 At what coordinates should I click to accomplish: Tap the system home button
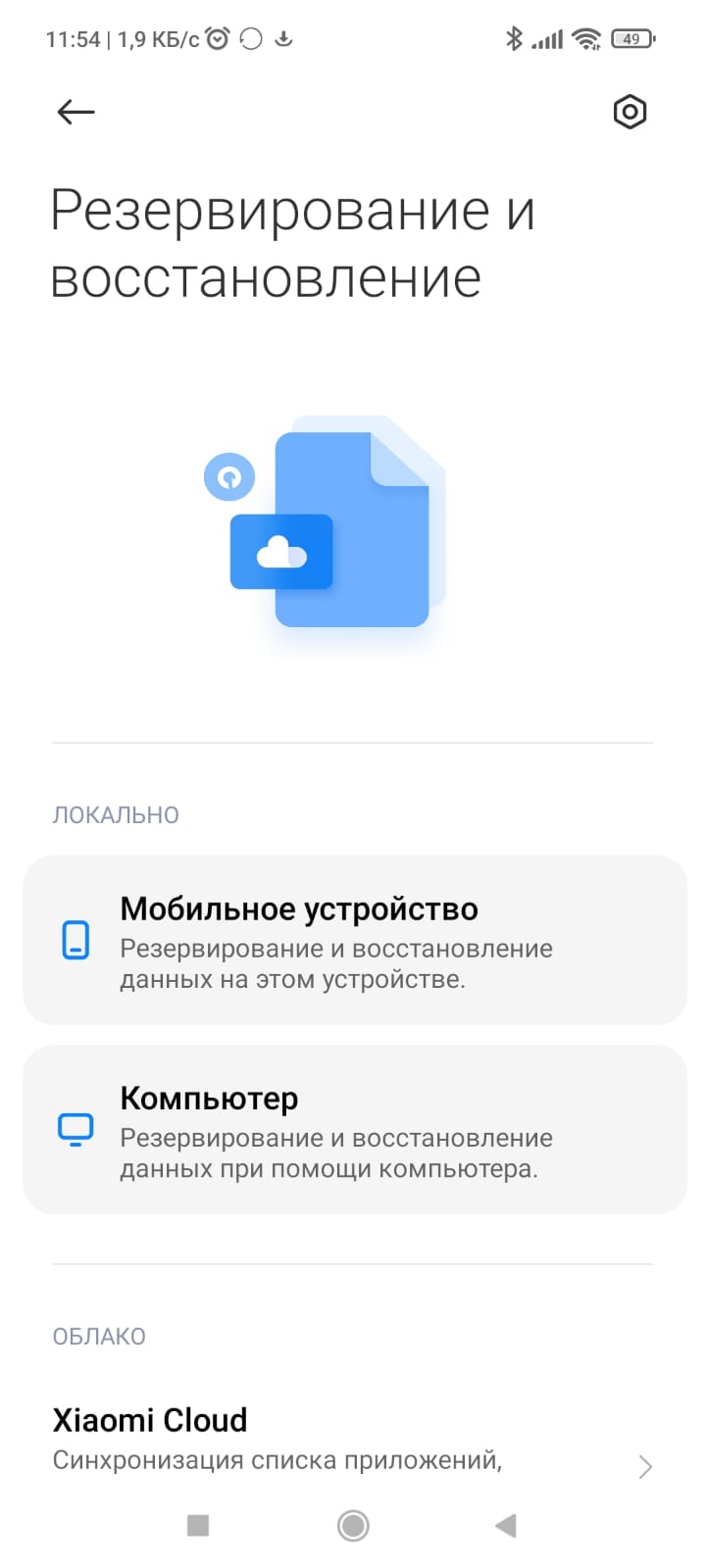(x=353, y=1525)
